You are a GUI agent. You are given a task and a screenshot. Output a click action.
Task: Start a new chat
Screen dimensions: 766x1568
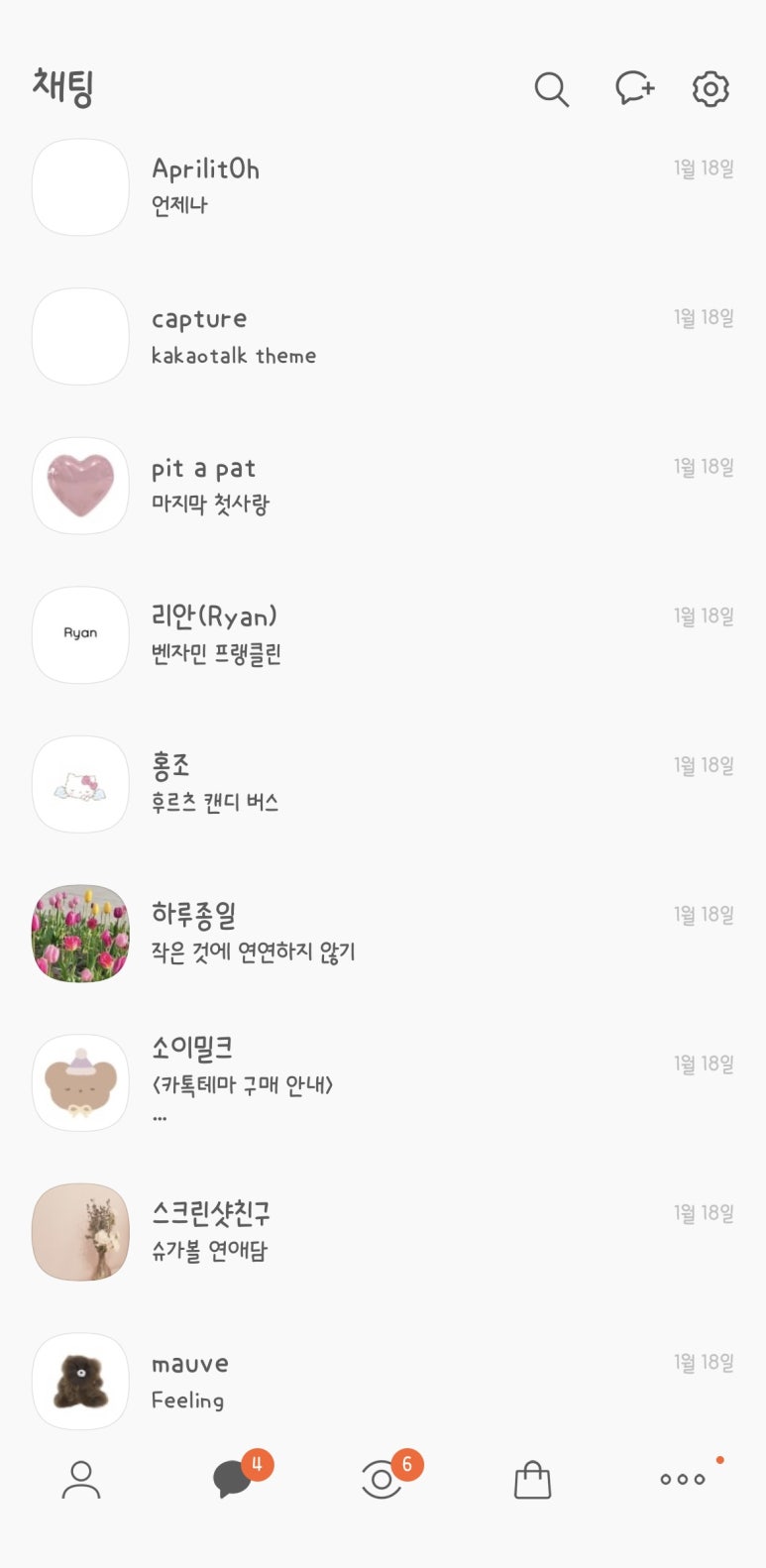tap(634, 88)
